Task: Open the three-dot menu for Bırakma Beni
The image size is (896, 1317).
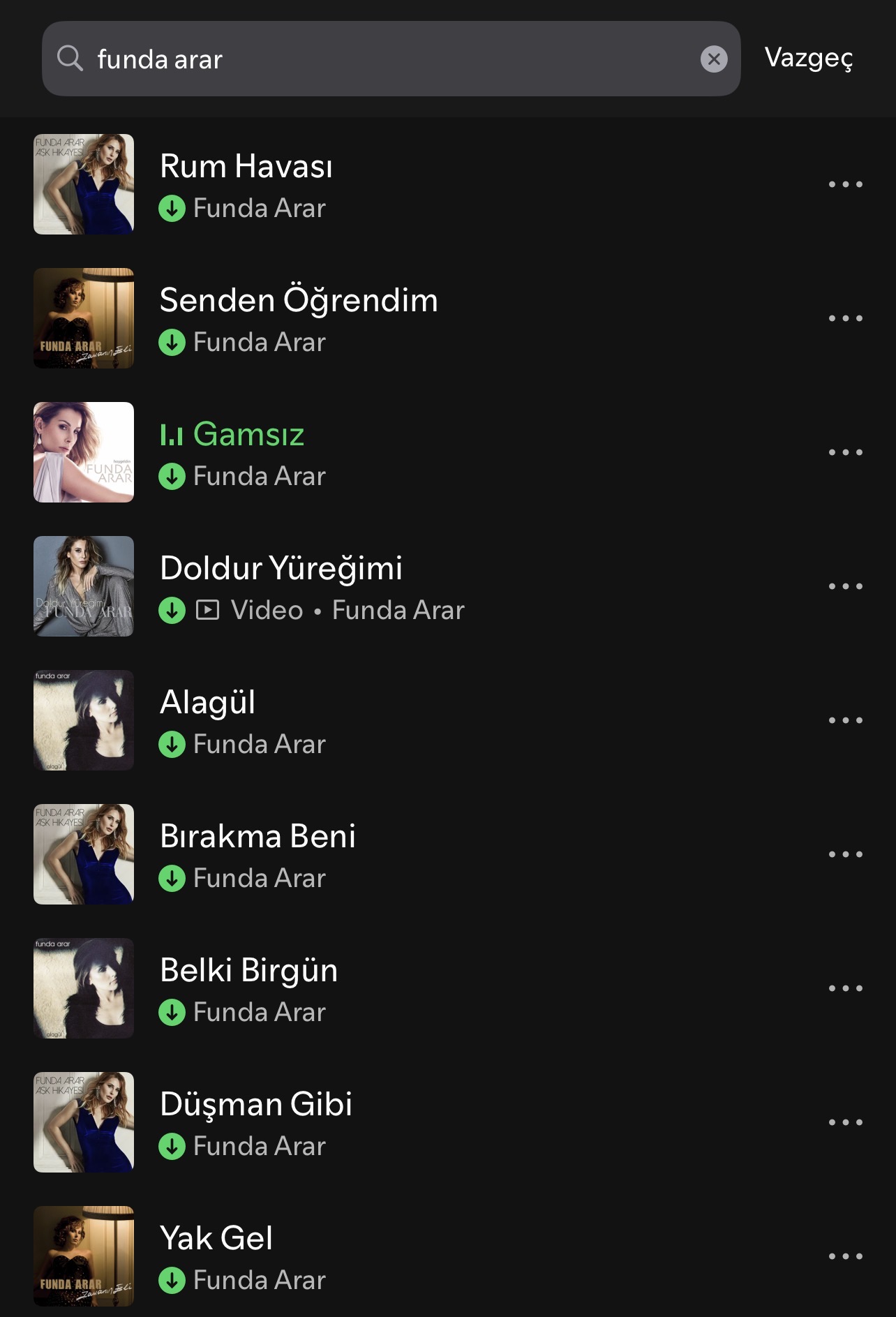Action: coord(845,854)
